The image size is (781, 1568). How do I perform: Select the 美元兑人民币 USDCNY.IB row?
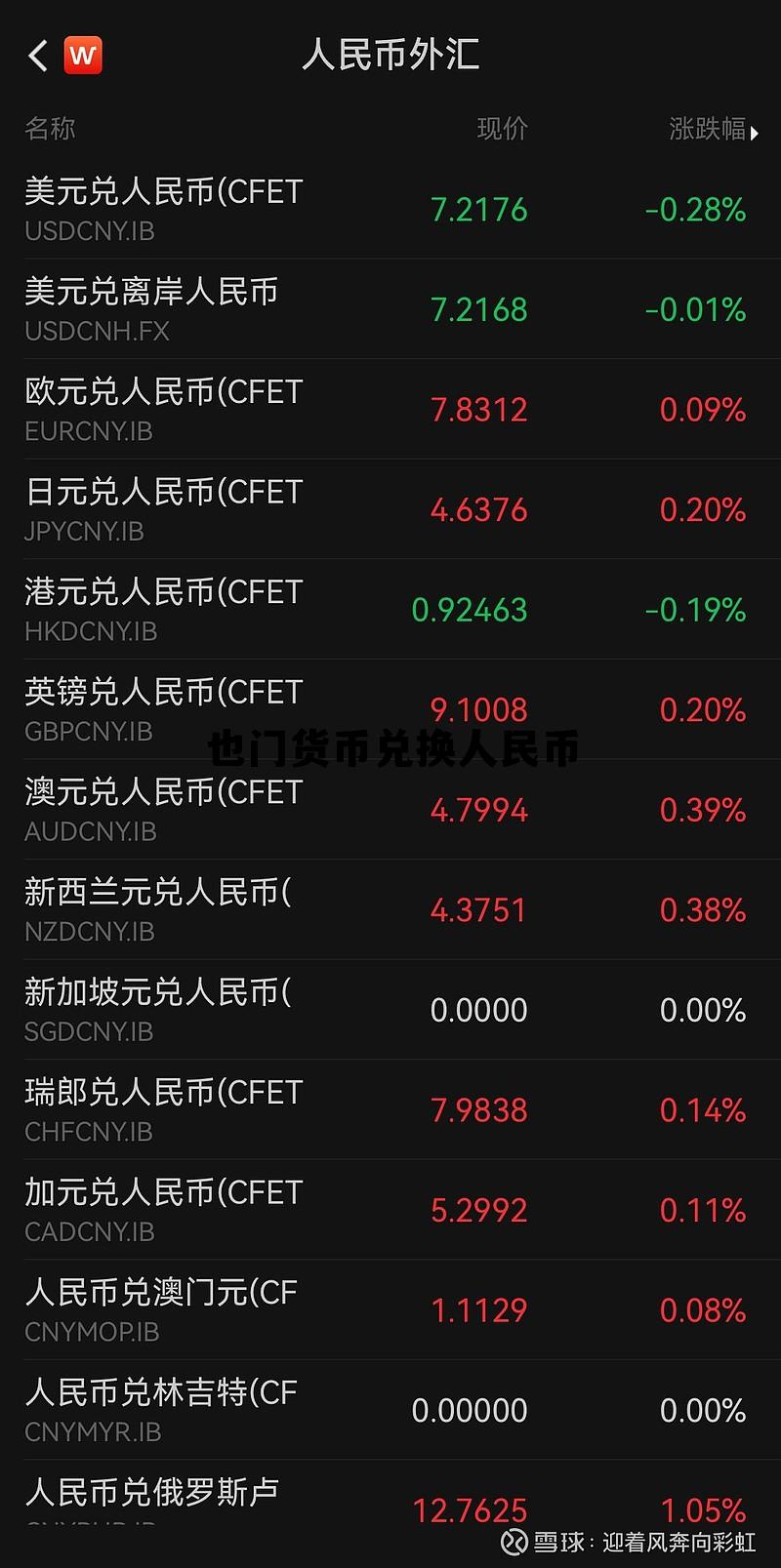[390, 210]
